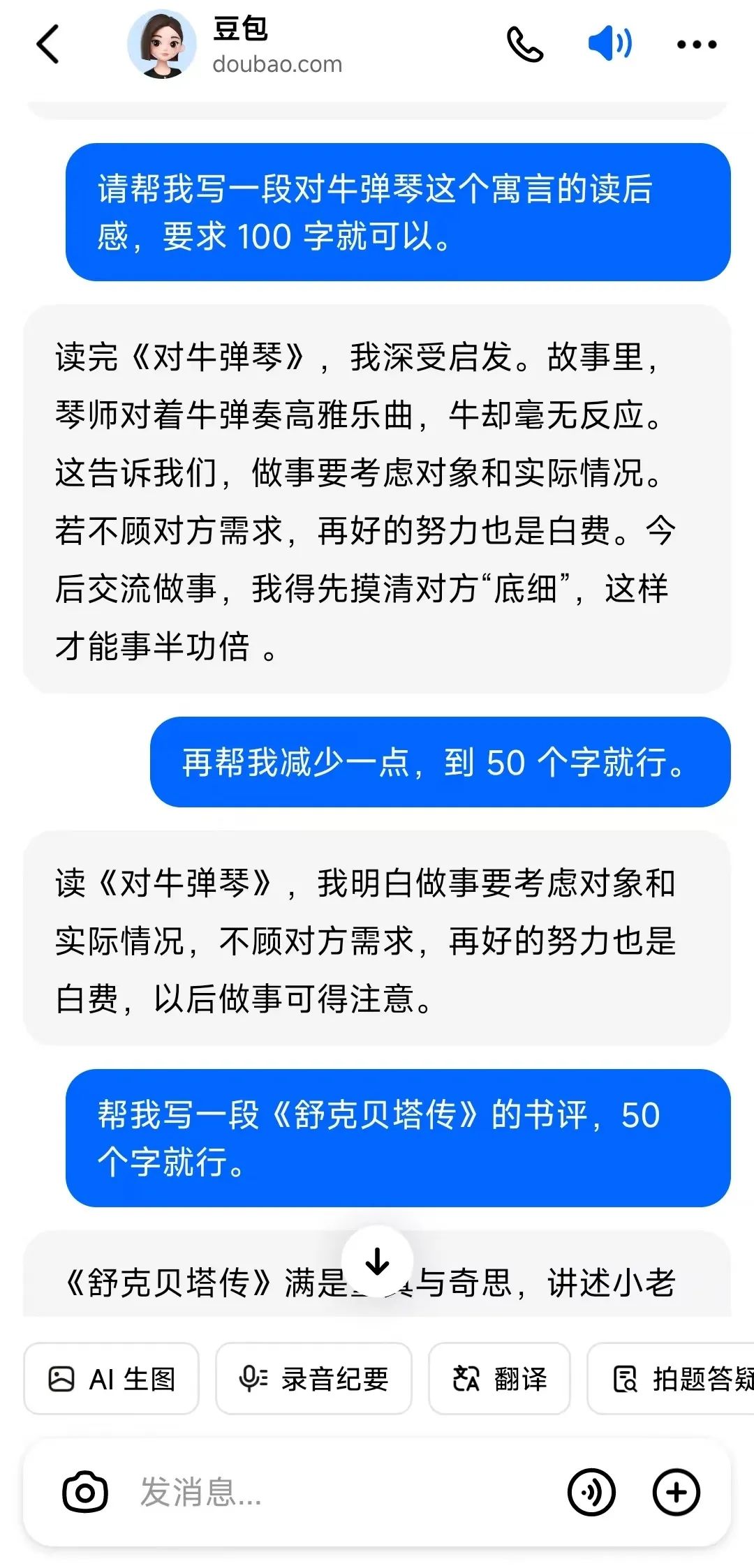The image size is (754, 1568).
Task: Go back from the 豆包 chat
Action: click(x=47, y=45)
